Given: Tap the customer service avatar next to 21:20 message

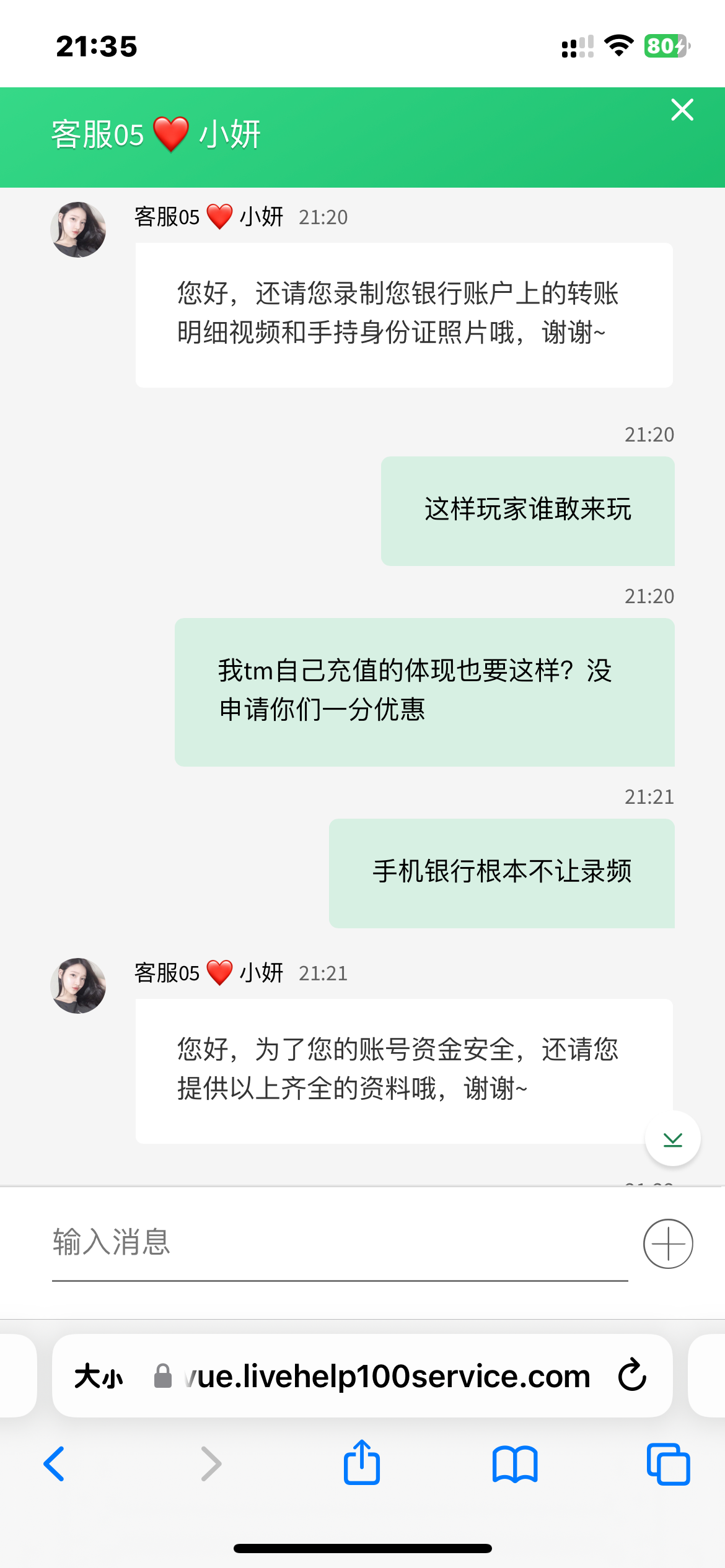Looking at the screenshot, I should 77,230.
